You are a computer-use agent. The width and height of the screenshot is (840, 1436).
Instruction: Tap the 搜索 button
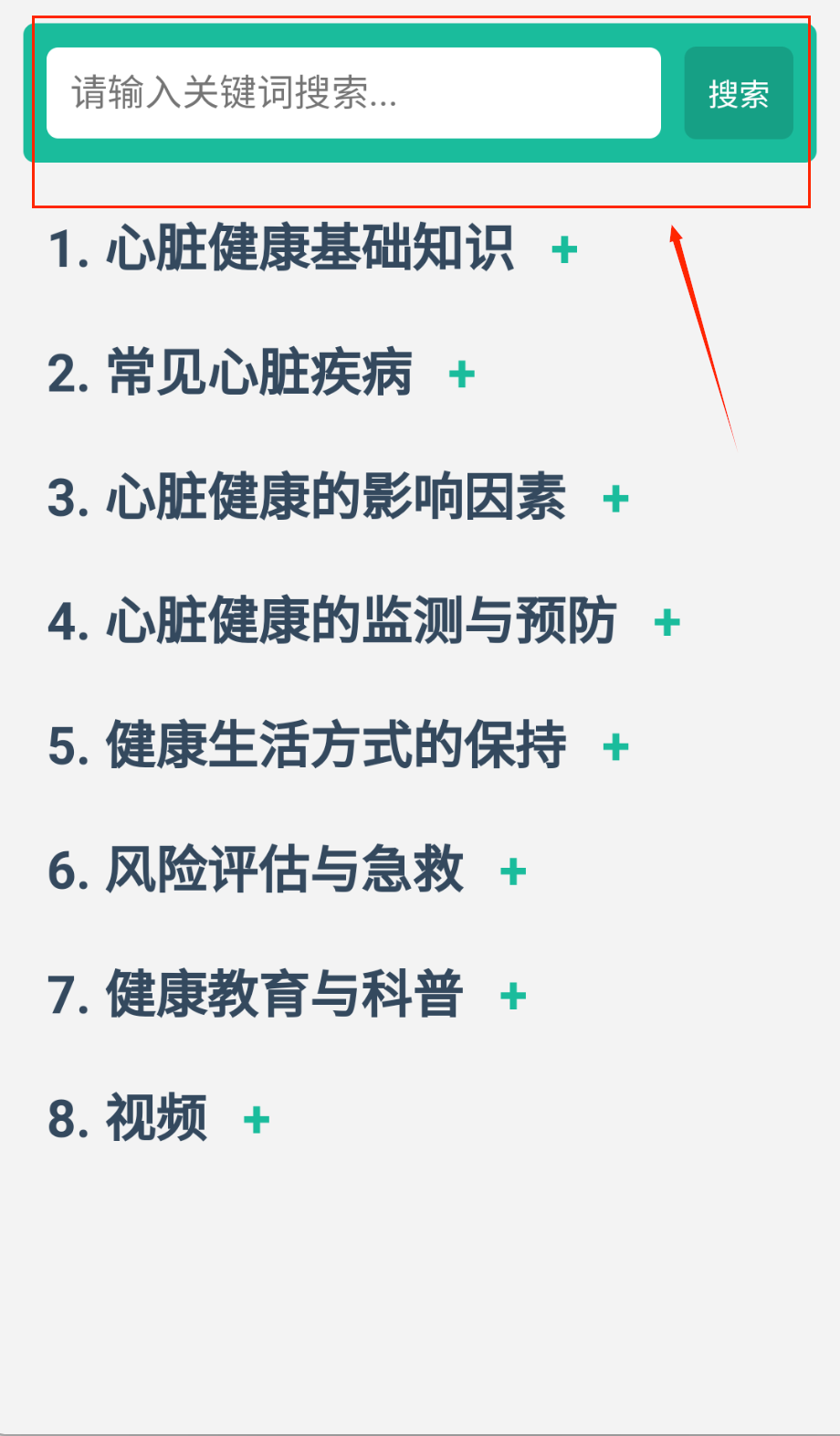click(738, 93)
